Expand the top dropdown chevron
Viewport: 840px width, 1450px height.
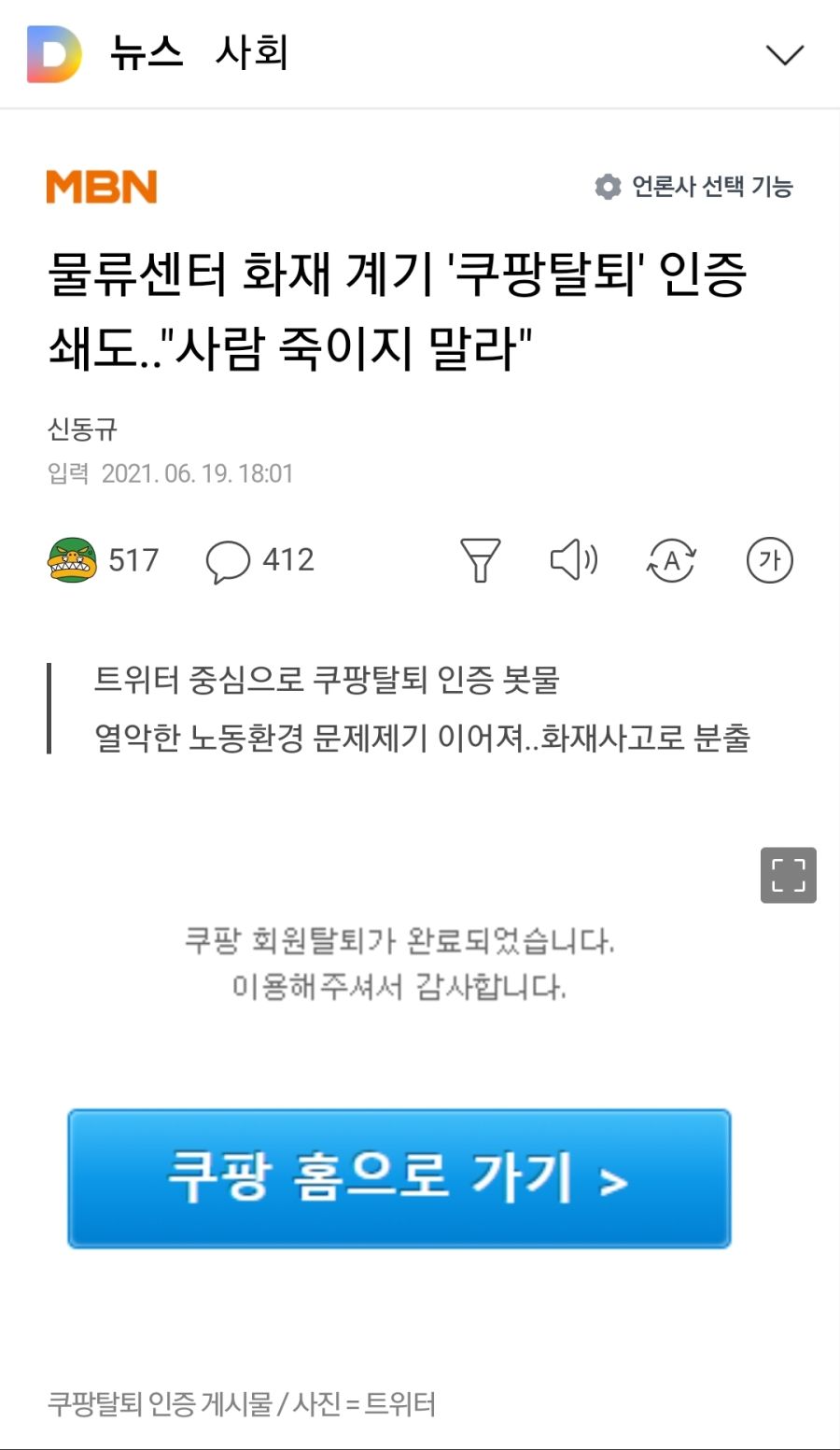tap(784, 54)
